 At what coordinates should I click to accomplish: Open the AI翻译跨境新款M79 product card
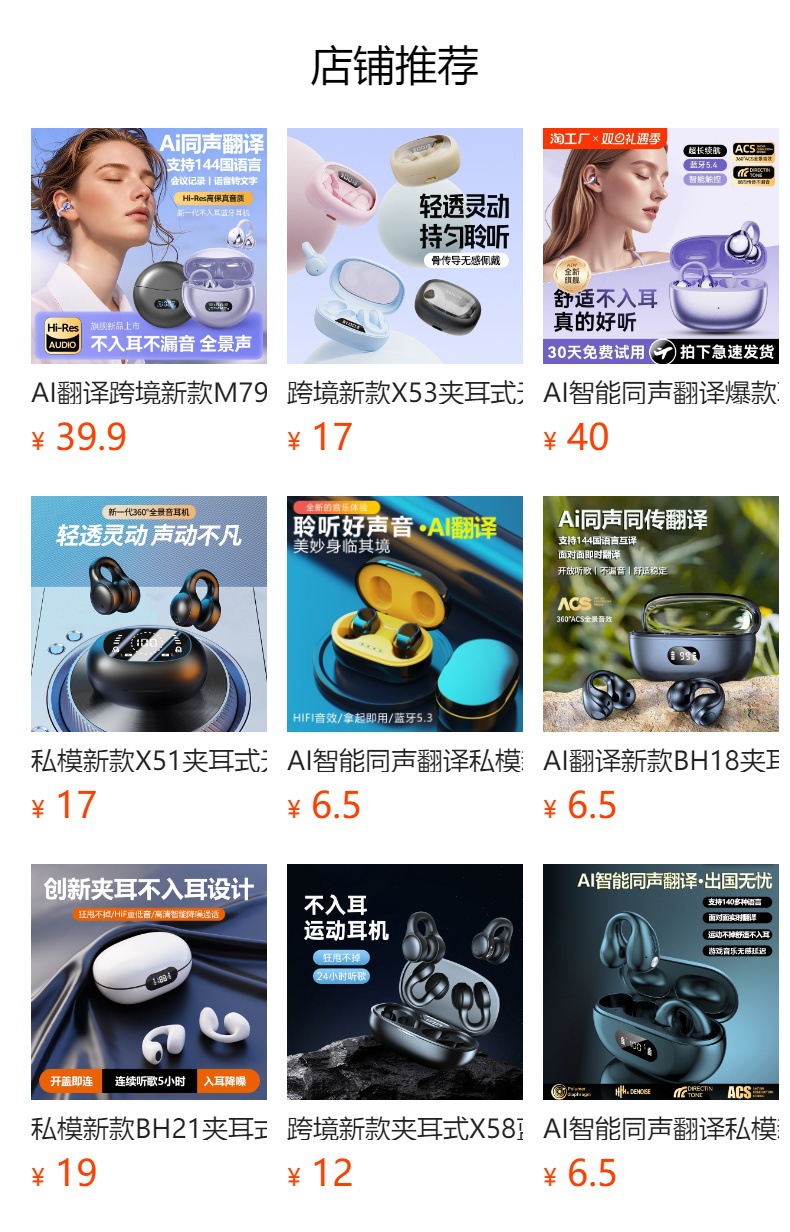click(x=149, y=246)
